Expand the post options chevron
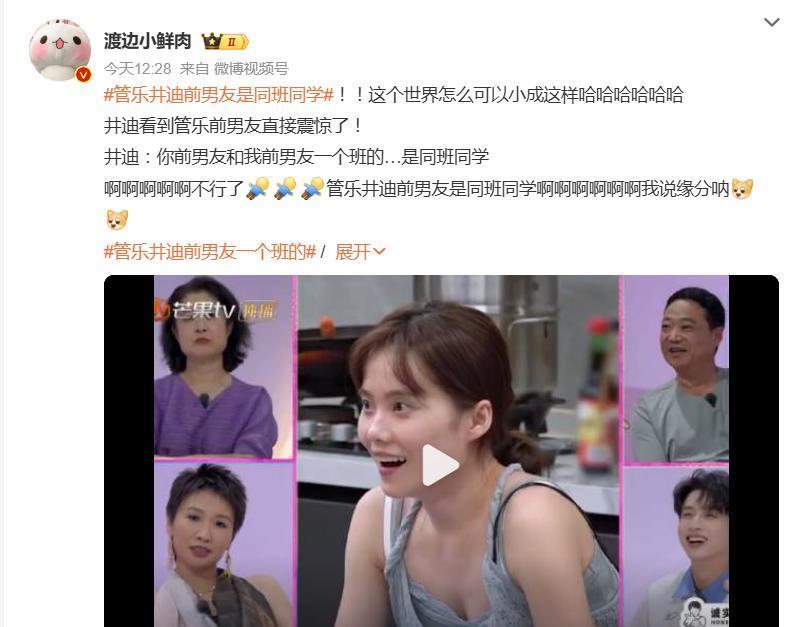 point(771,22)
